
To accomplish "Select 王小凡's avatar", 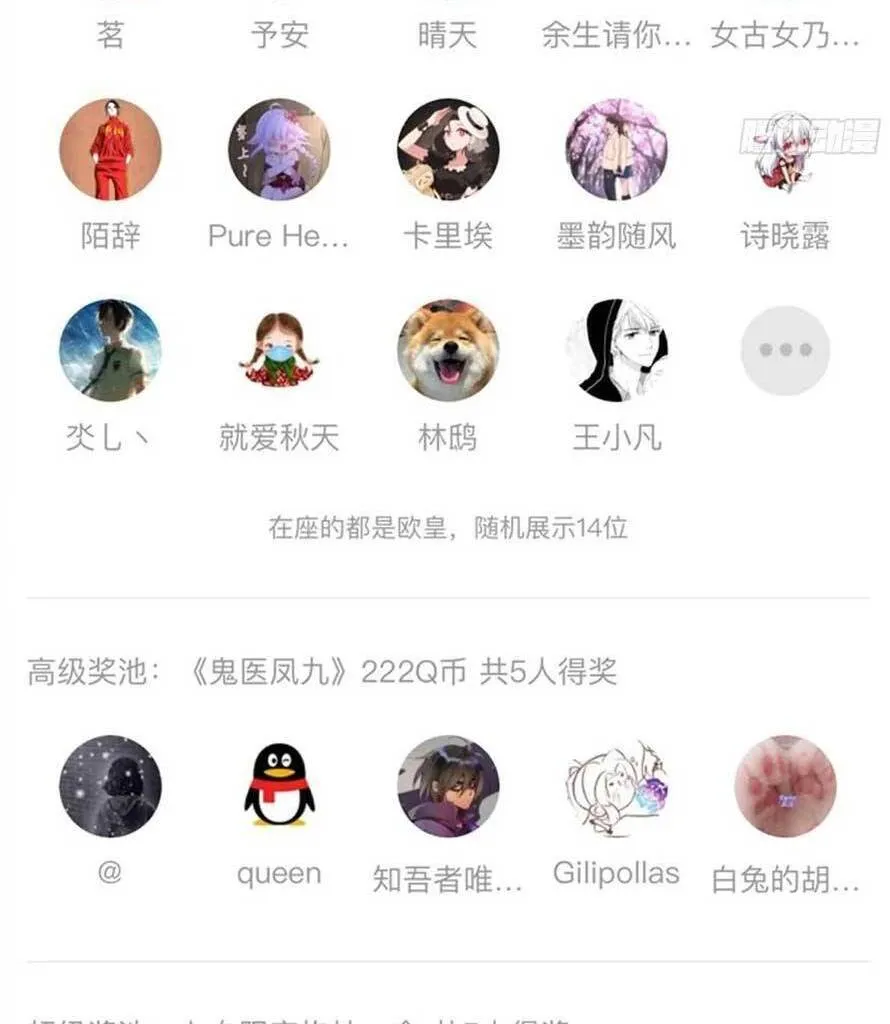I will (x=616, y=350).
